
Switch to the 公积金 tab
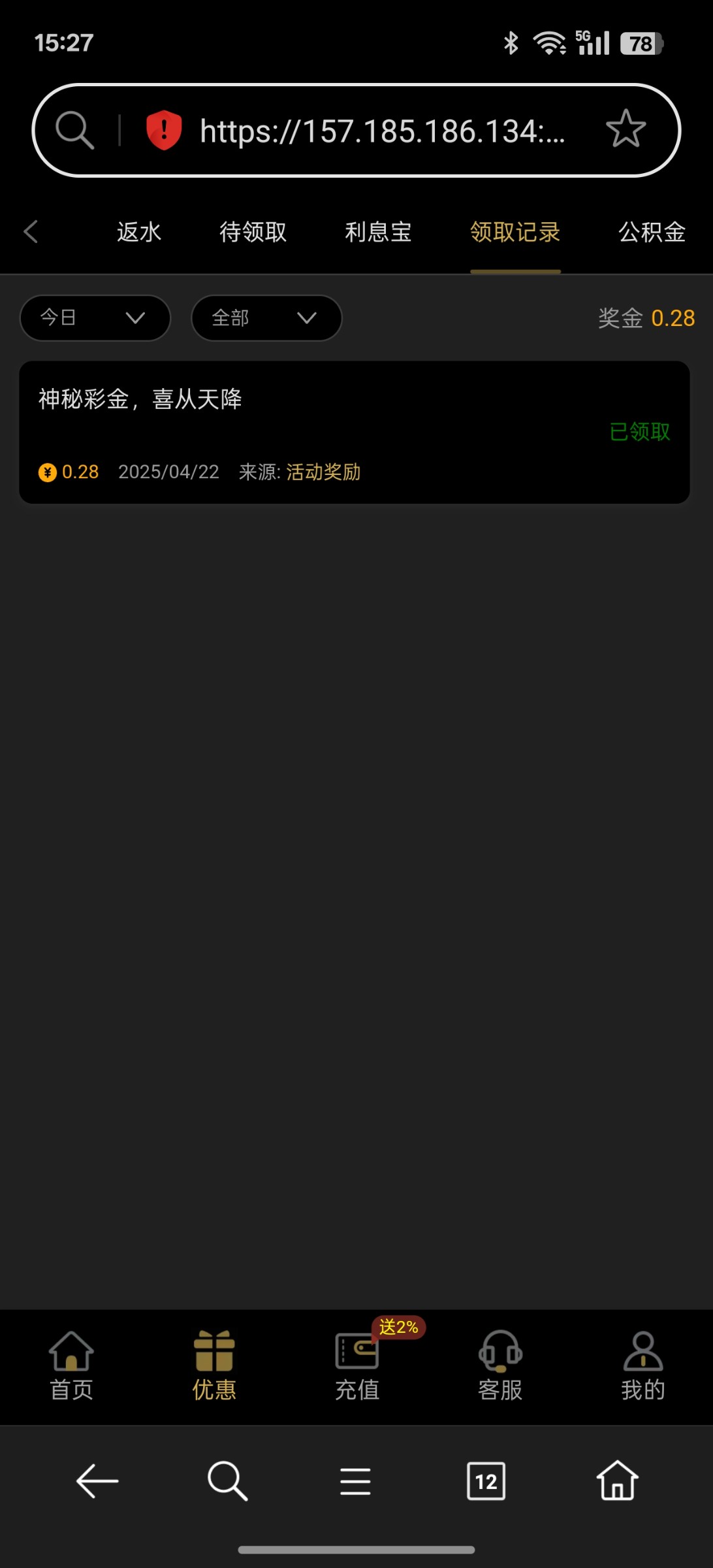652,232
